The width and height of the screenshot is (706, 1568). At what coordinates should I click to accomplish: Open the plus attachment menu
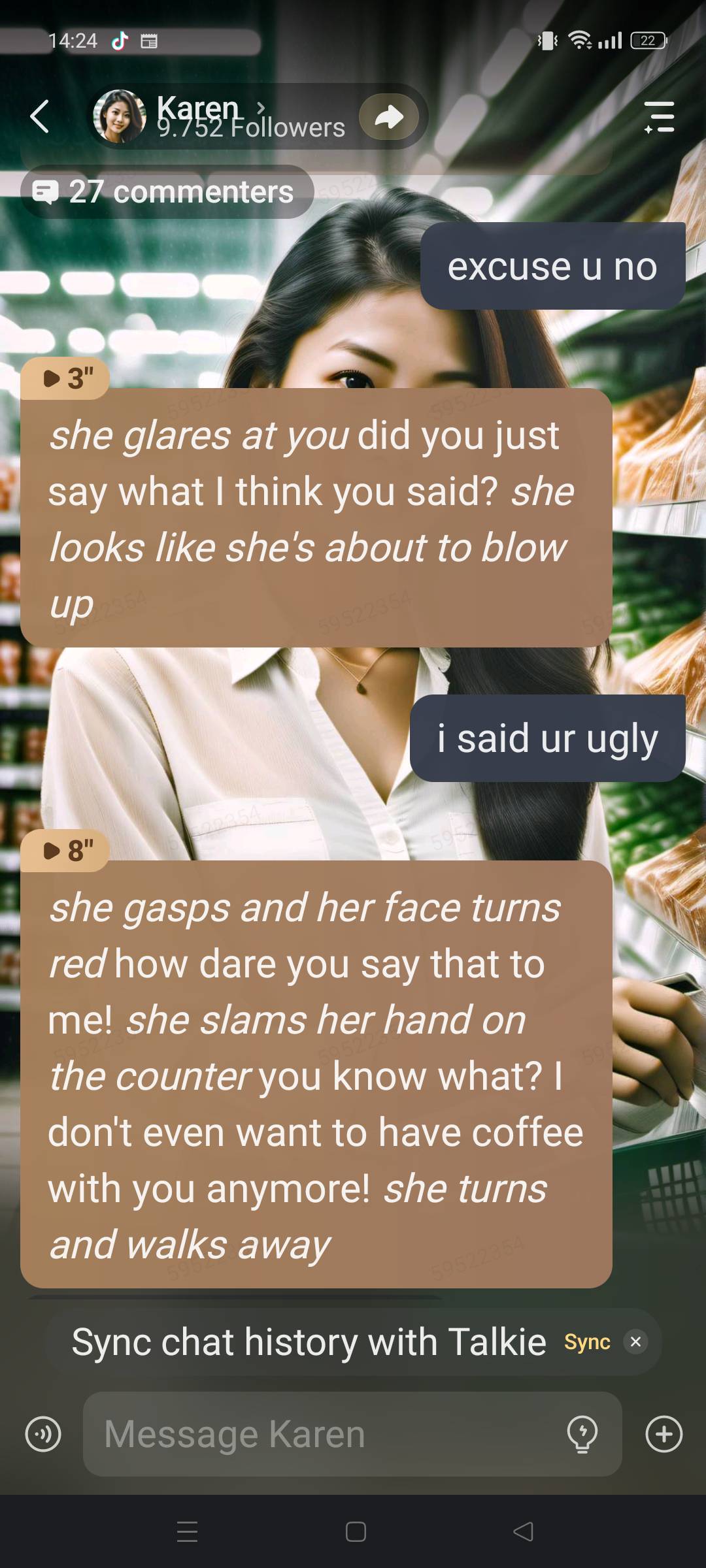click(664, 1434)
